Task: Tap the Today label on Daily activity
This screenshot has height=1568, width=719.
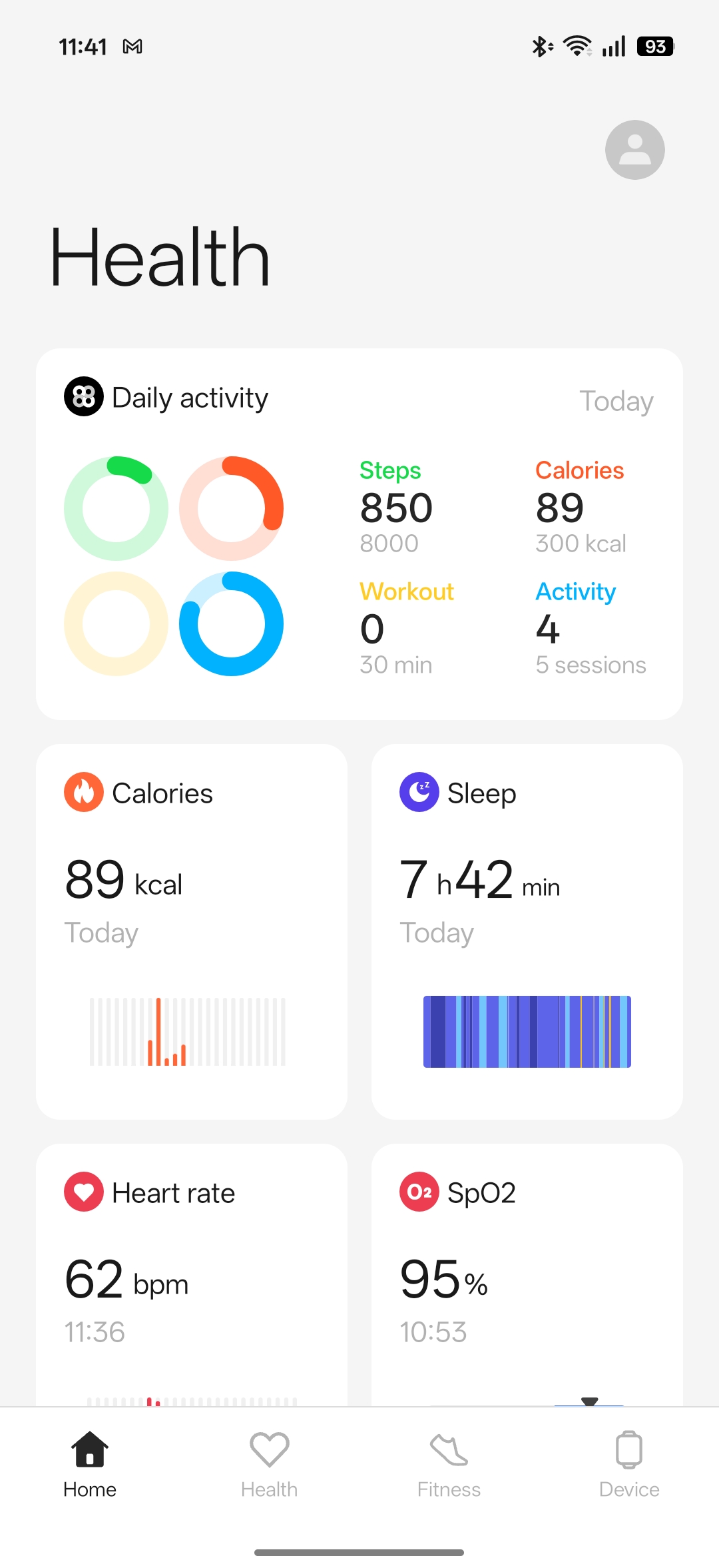Action: pos(616,400)
